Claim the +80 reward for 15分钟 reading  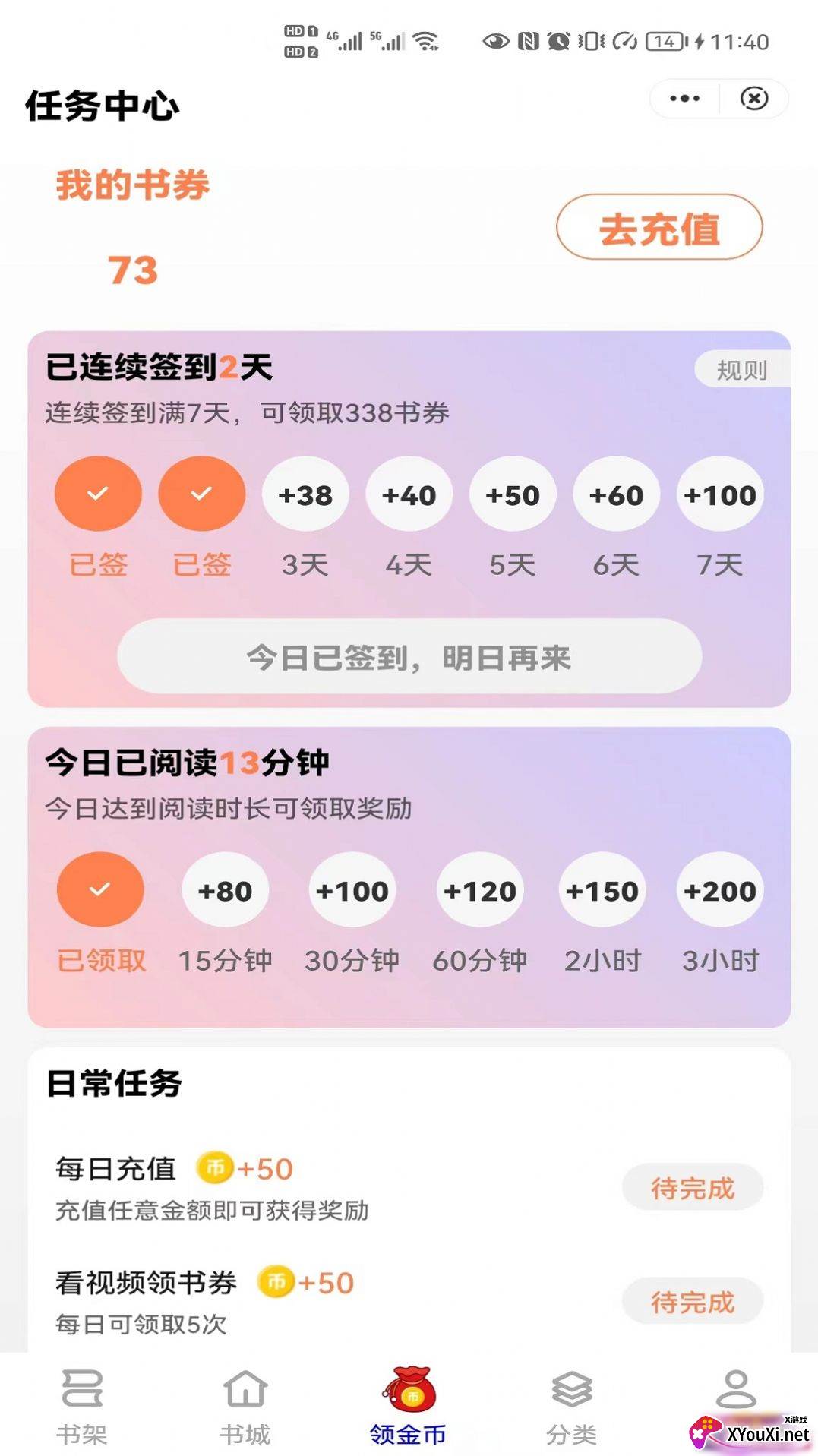pos(225,891)
